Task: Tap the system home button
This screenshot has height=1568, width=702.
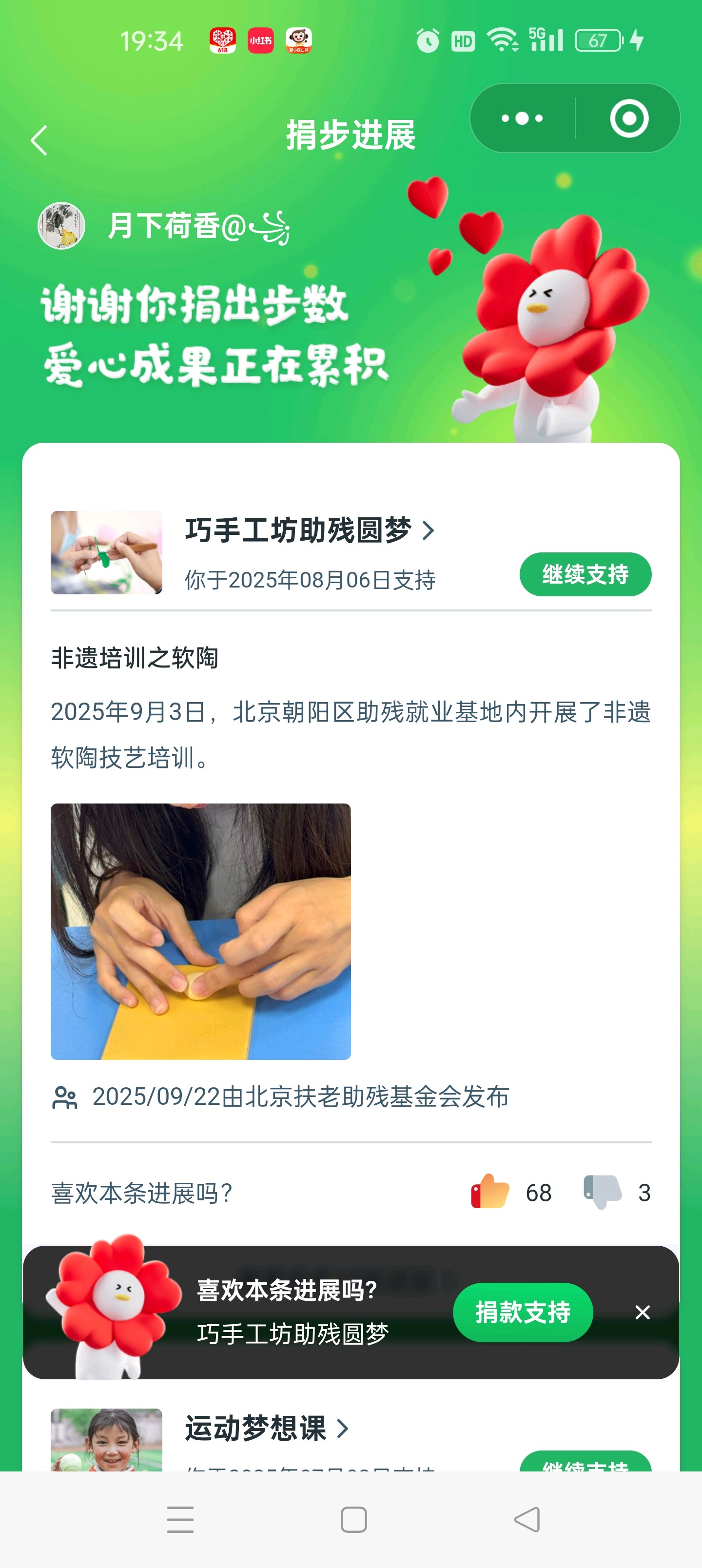Action: pos(353,1519)
